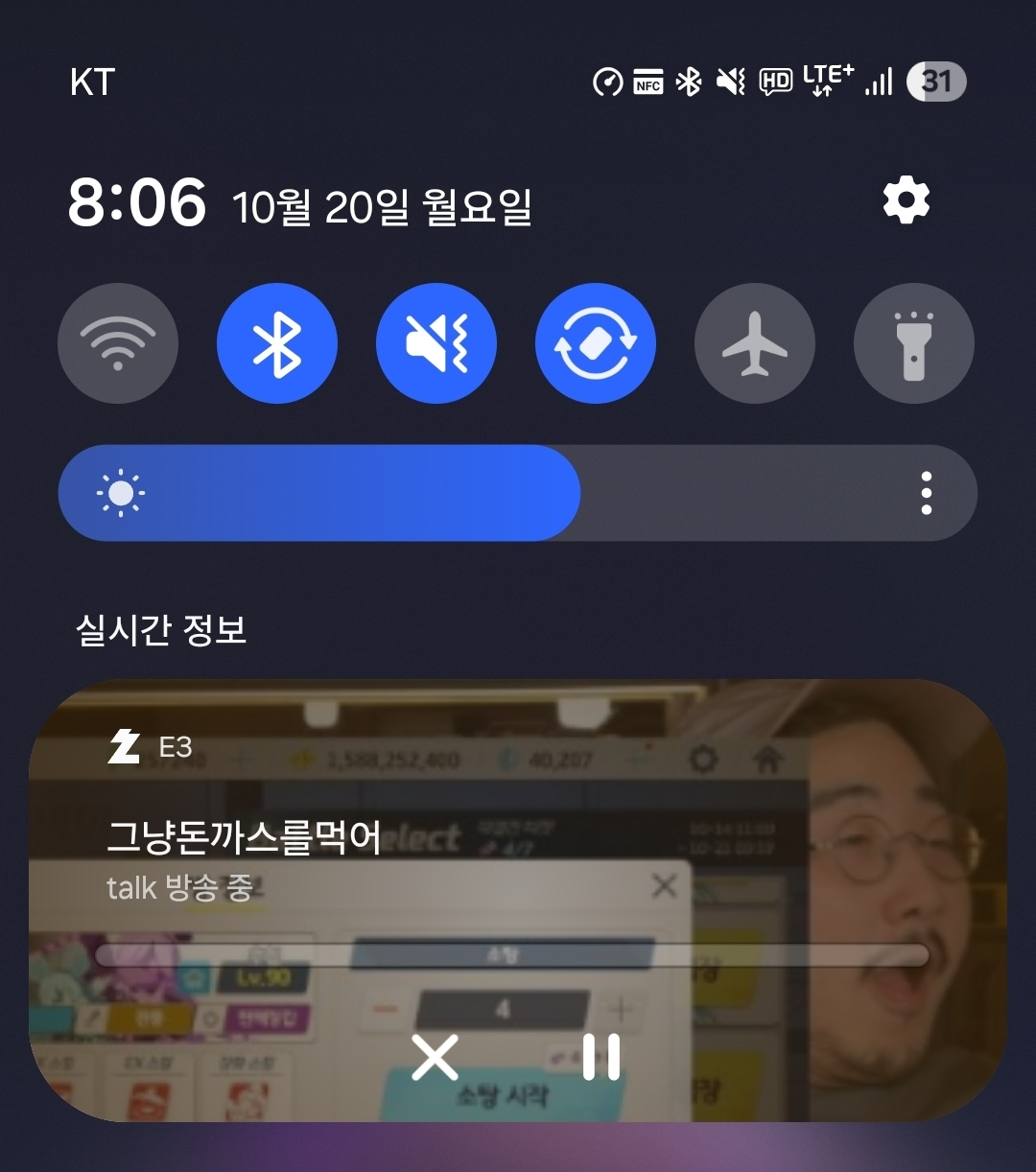Tap the NFC status bar icon
The width and height of the screenshot is (1036, 1172).
(647, 82)
